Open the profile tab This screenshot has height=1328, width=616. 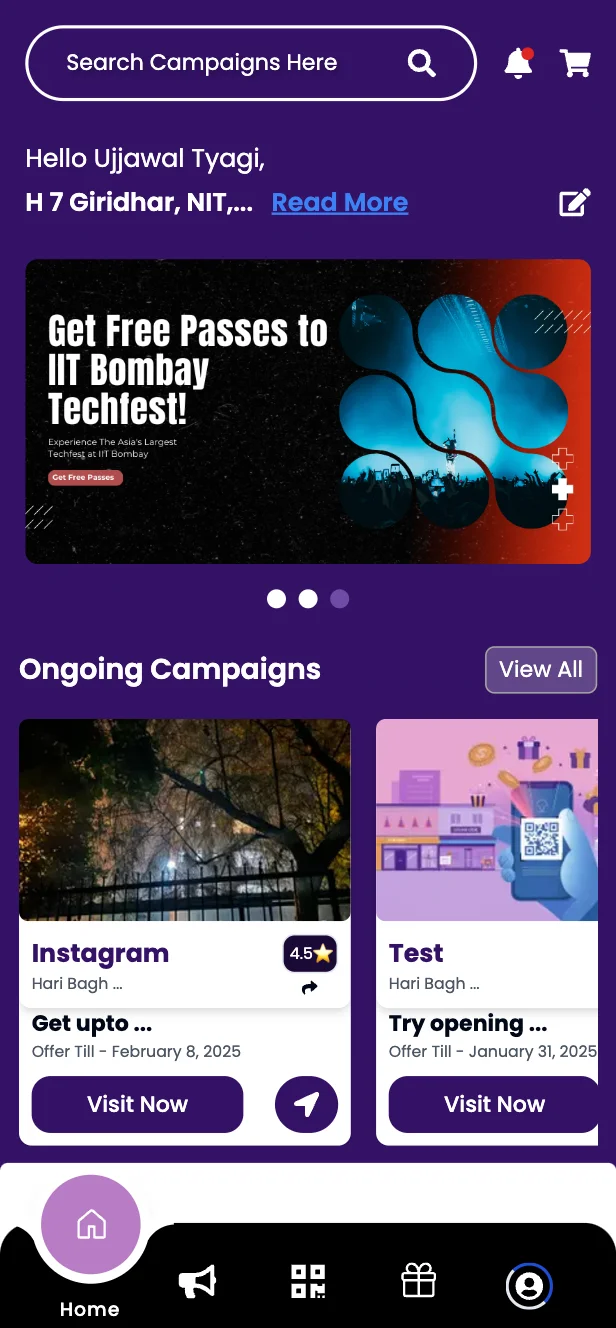529,1286
